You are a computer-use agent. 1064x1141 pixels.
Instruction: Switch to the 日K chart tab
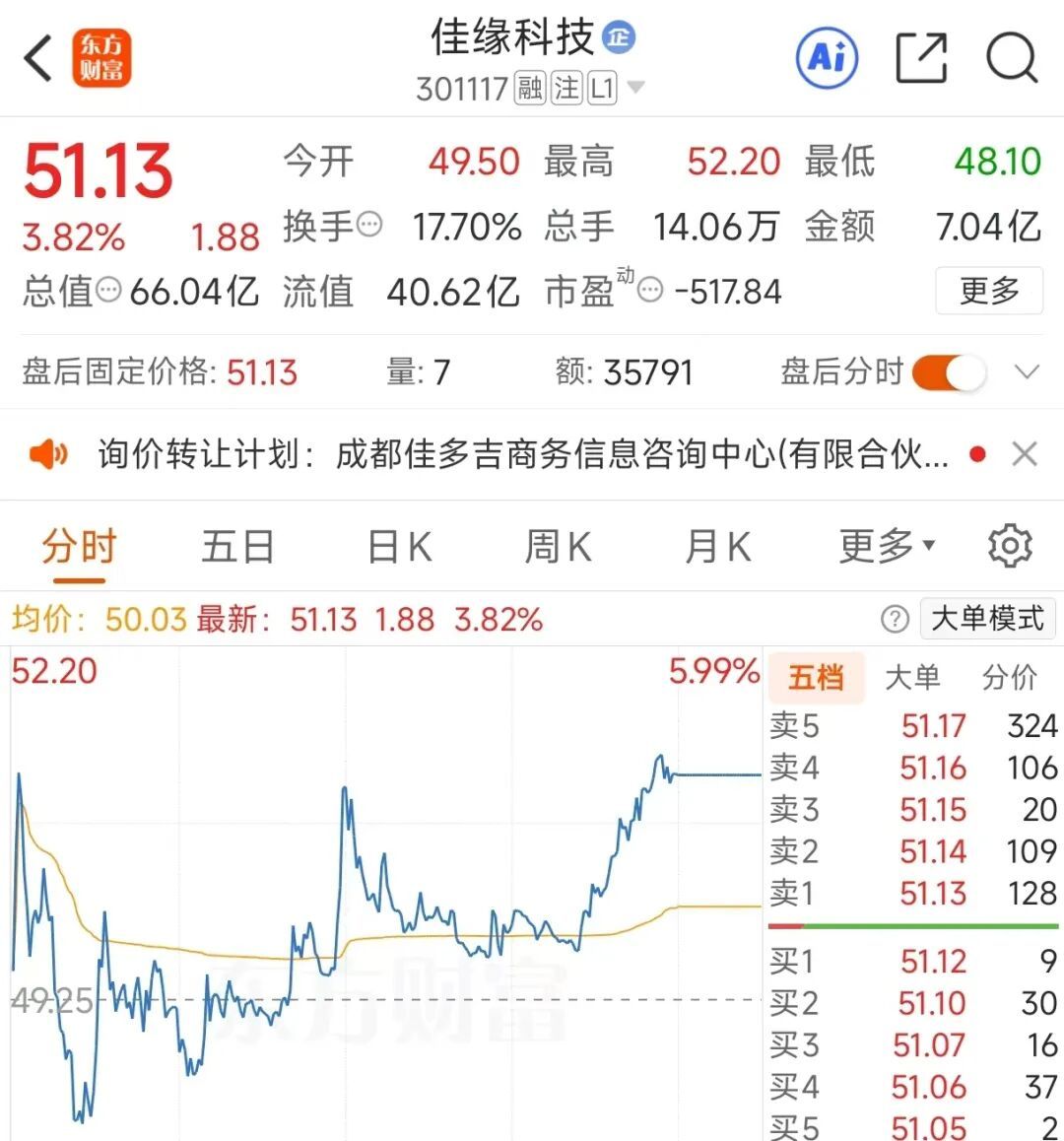(x=399, y=547)
